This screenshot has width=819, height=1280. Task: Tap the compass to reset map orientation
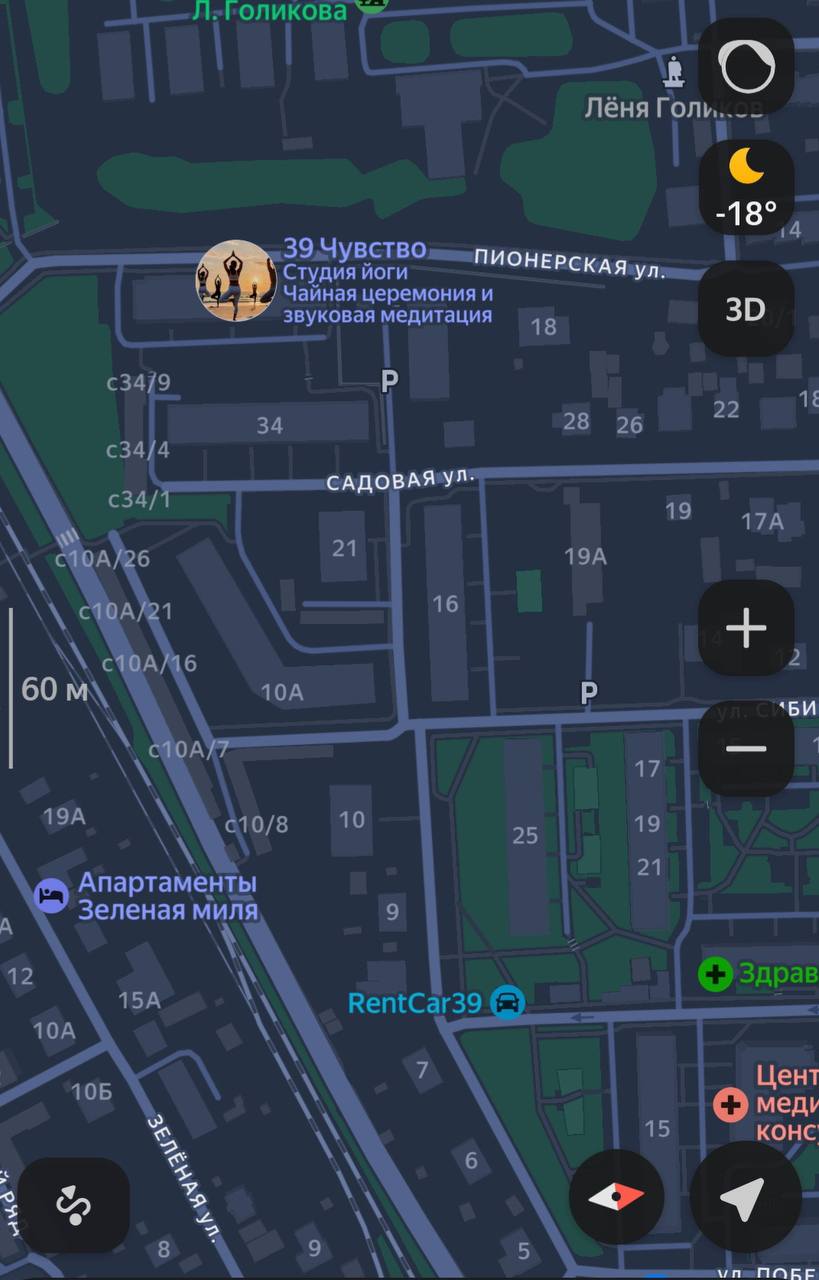(616, 1196)
